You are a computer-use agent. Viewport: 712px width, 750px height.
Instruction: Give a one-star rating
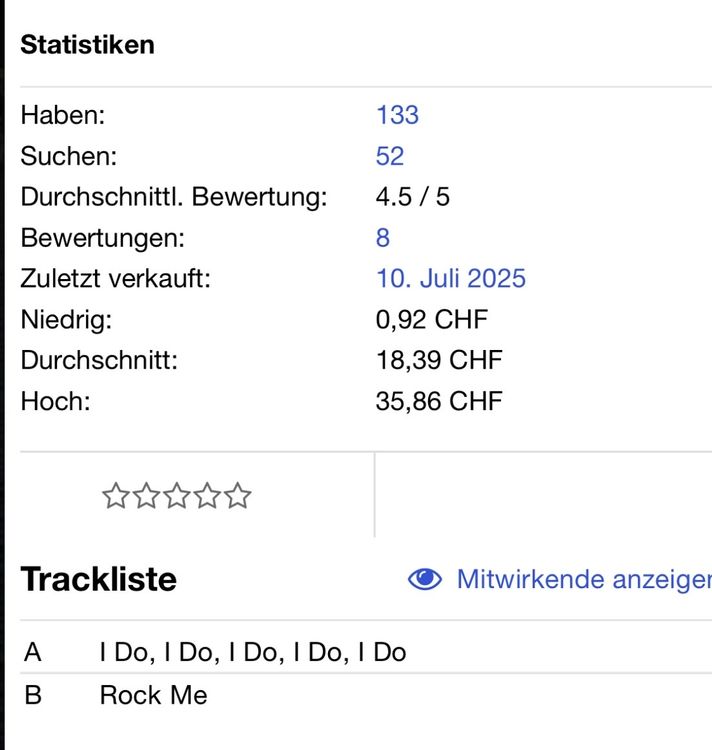click(116, 496)
